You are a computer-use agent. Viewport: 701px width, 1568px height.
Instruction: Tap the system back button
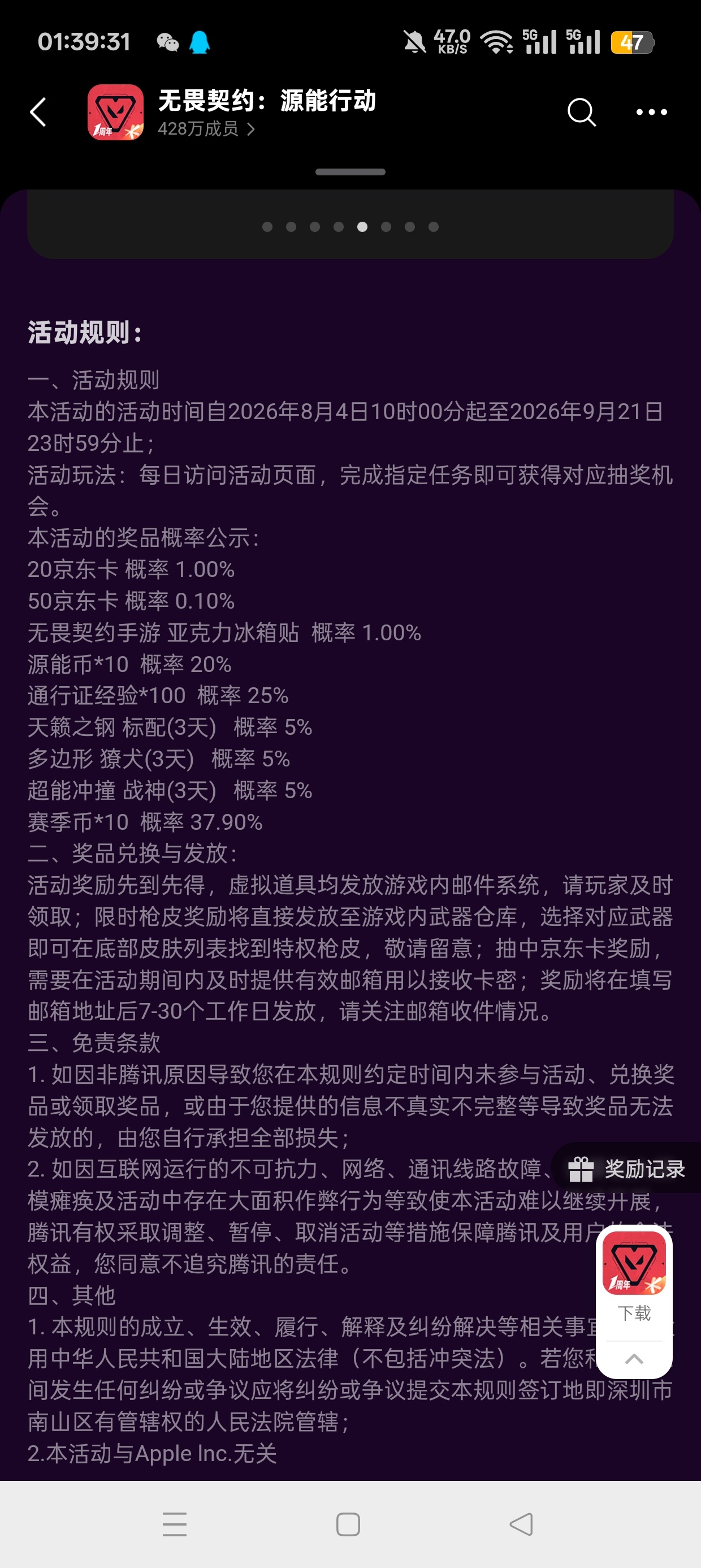click(521, 1524)
